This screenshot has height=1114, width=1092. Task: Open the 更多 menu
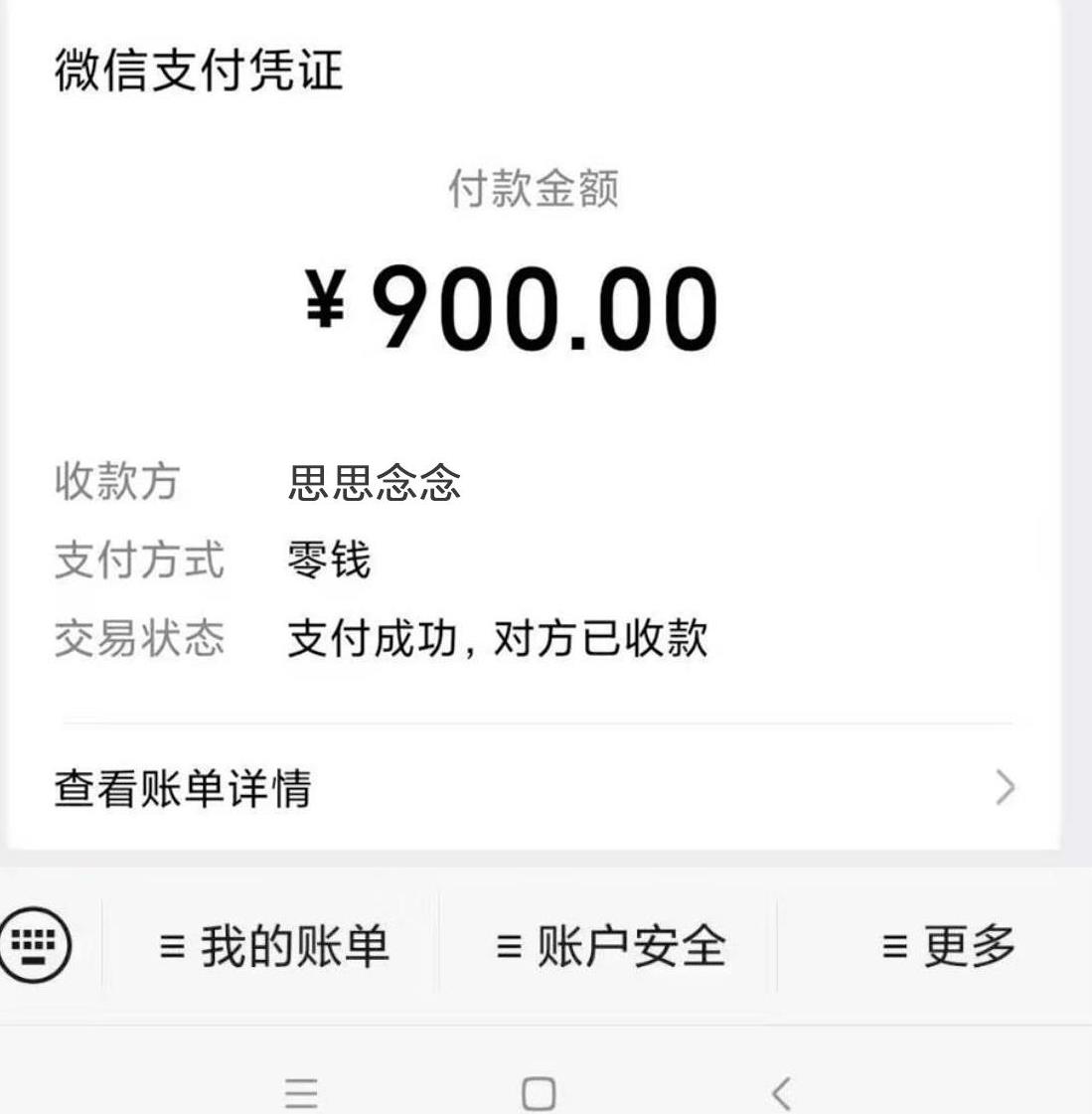948,945
